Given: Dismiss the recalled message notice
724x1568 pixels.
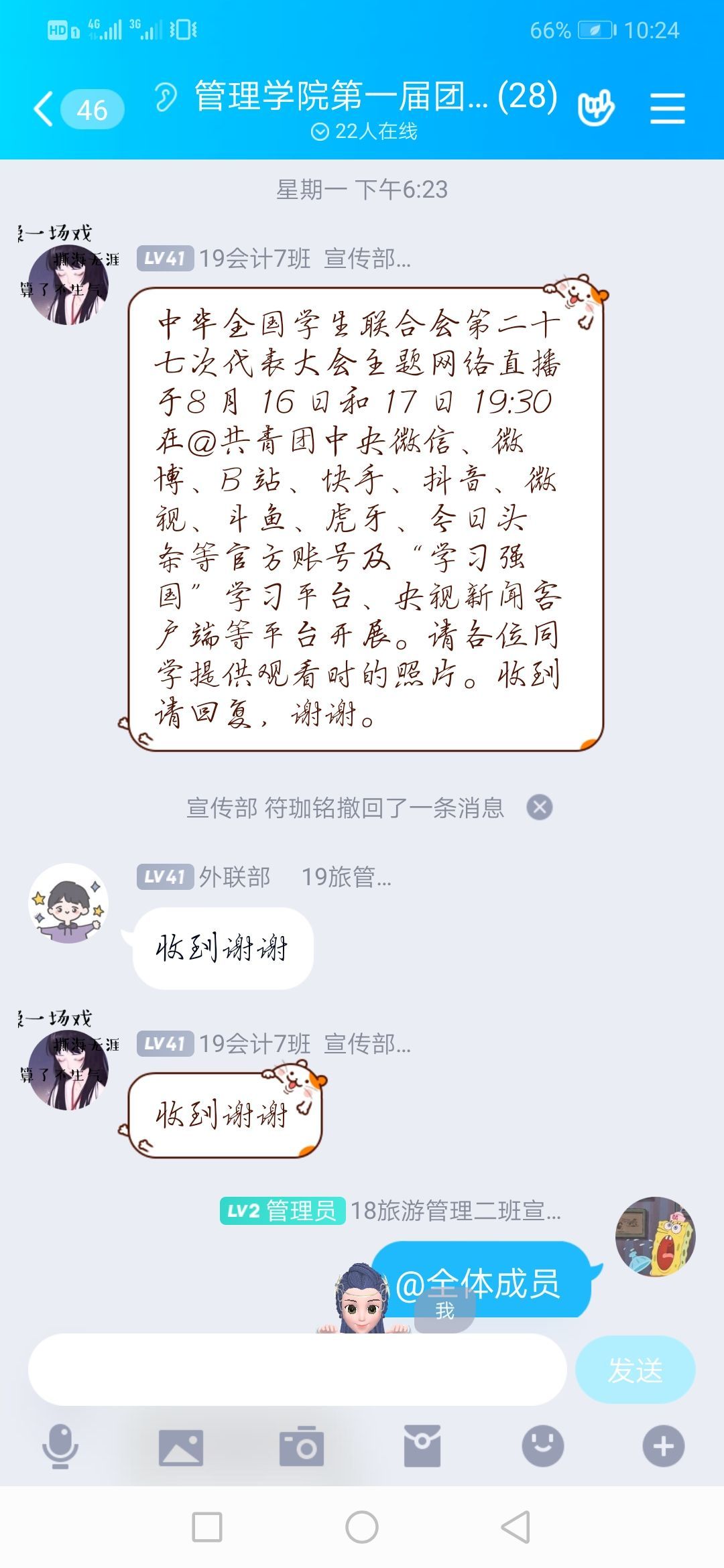Looking at the screenshot, I should point(540,807).
